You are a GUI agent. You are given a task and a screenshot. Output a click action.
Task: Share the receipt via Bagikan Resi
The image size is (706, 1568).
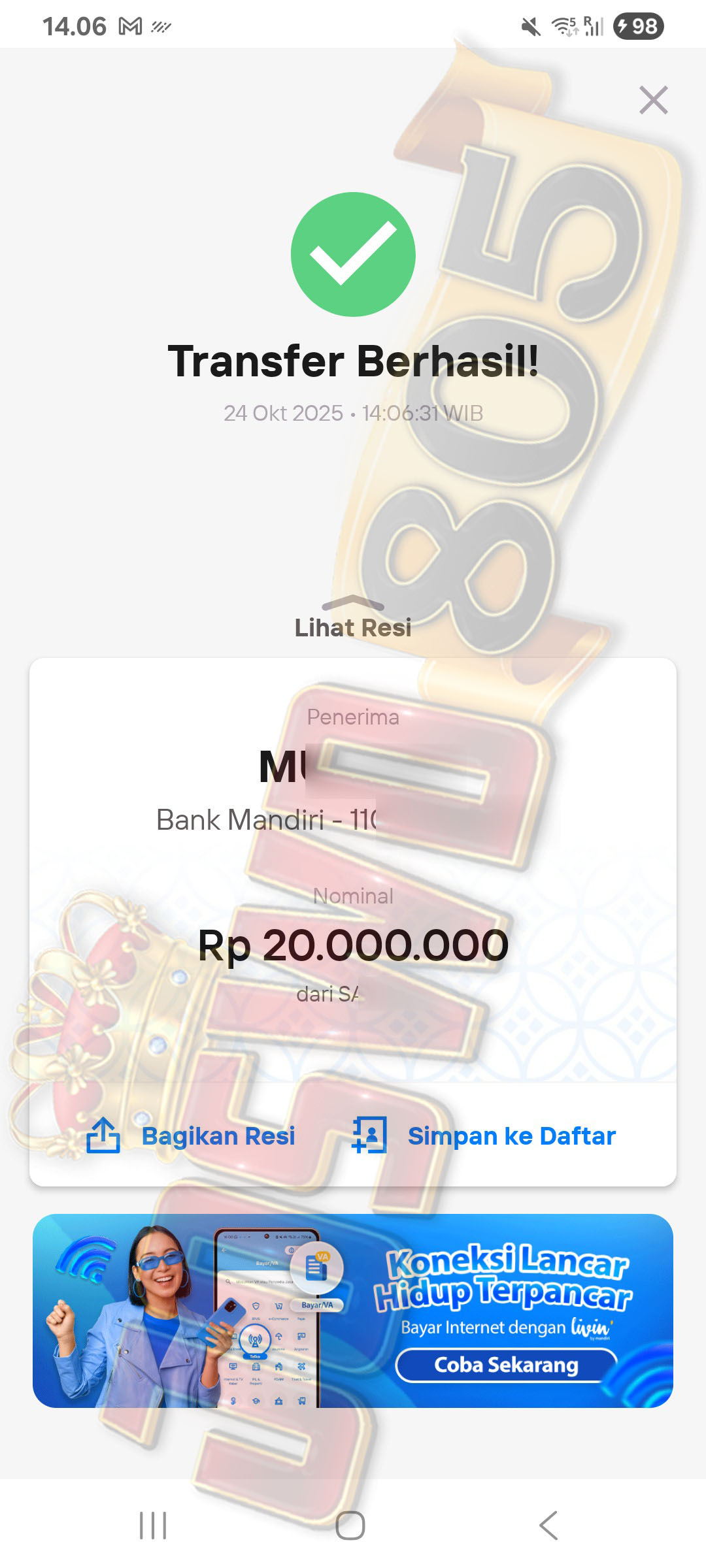(191, 1135)
